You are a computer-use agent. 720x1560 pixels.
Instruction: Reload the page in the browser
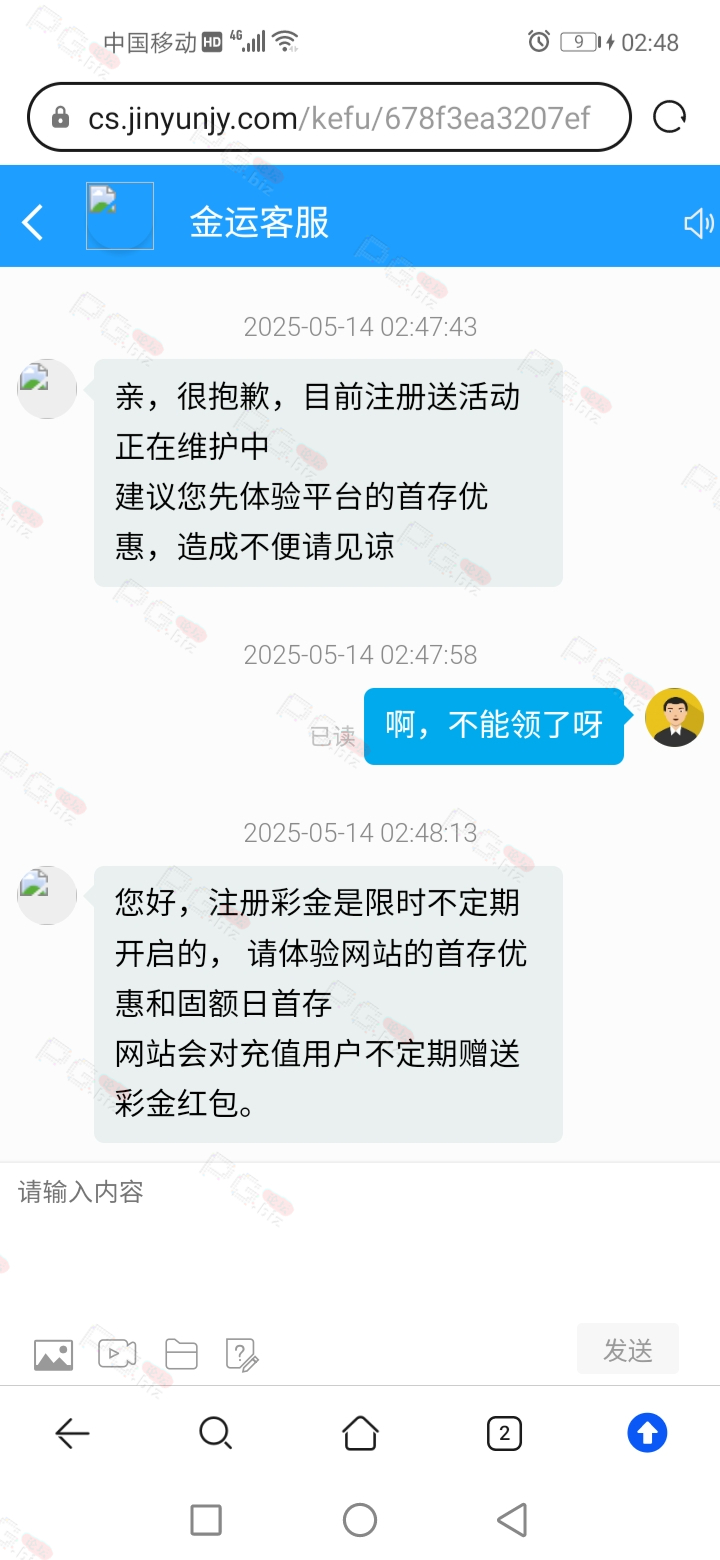(669, 118)
